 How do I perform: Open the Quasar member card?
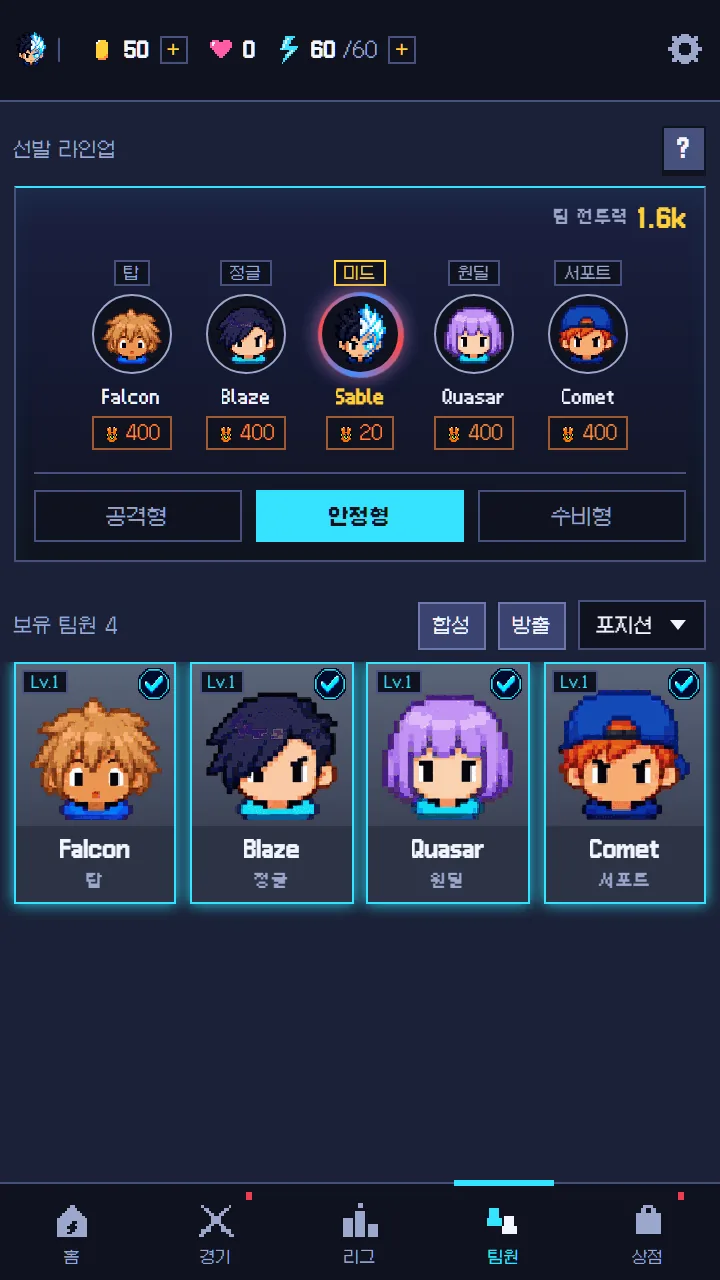[x=448, y=783]
